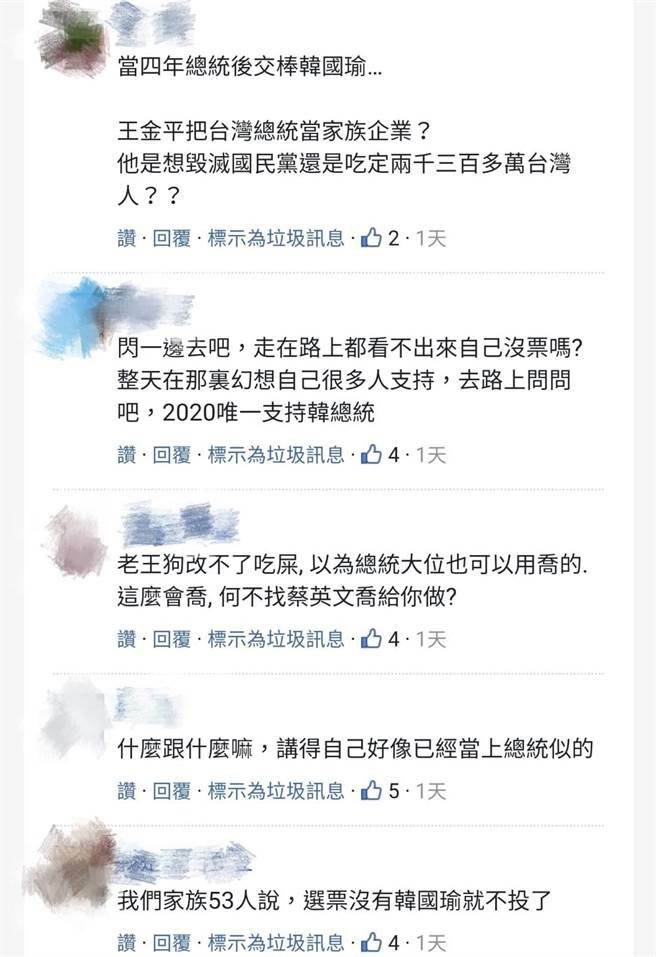The width and height of the screenshot is (656, 957).
Task: Mark the 王金平 family business comment as spam
Action: (x=275, y=238)
